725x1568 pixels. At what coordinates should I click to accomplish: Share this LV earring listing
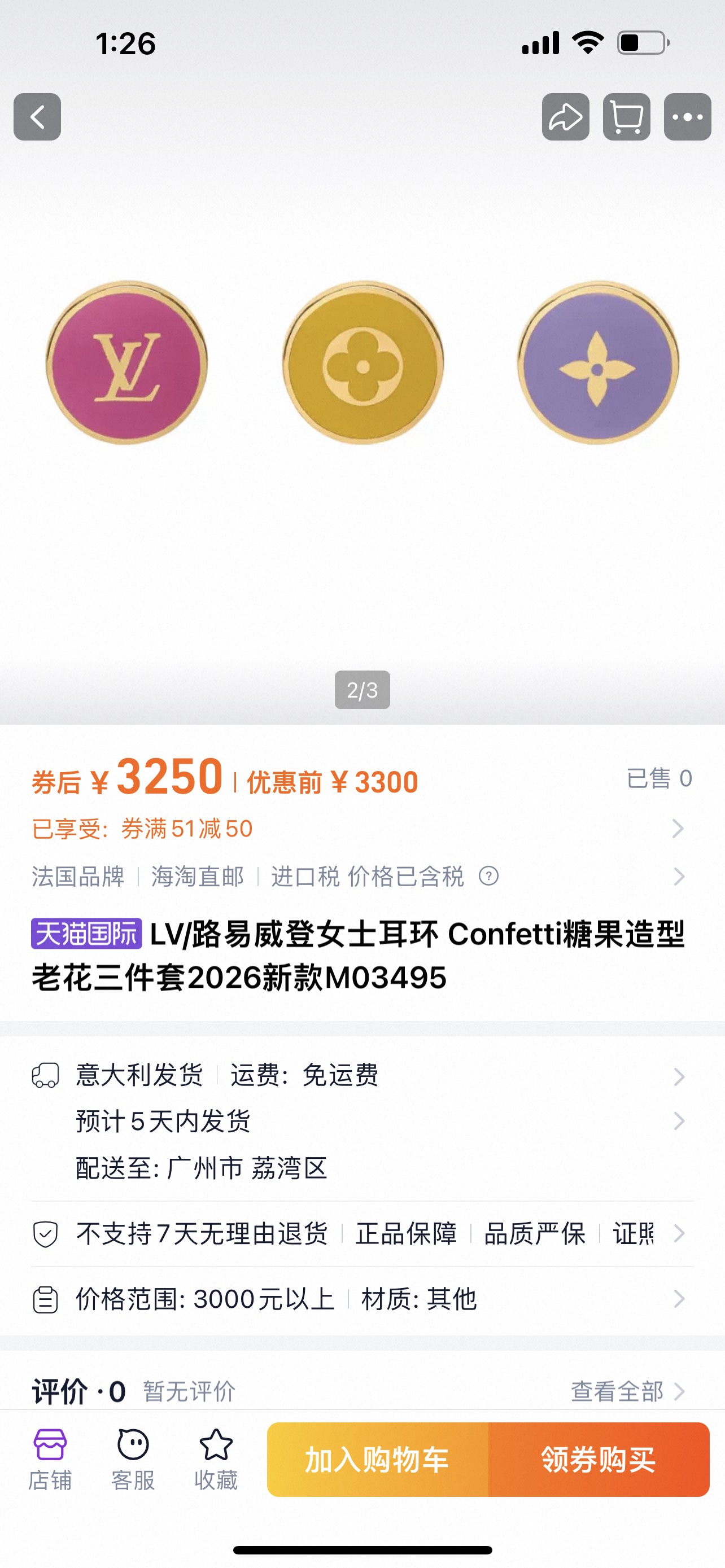(566, 117)
